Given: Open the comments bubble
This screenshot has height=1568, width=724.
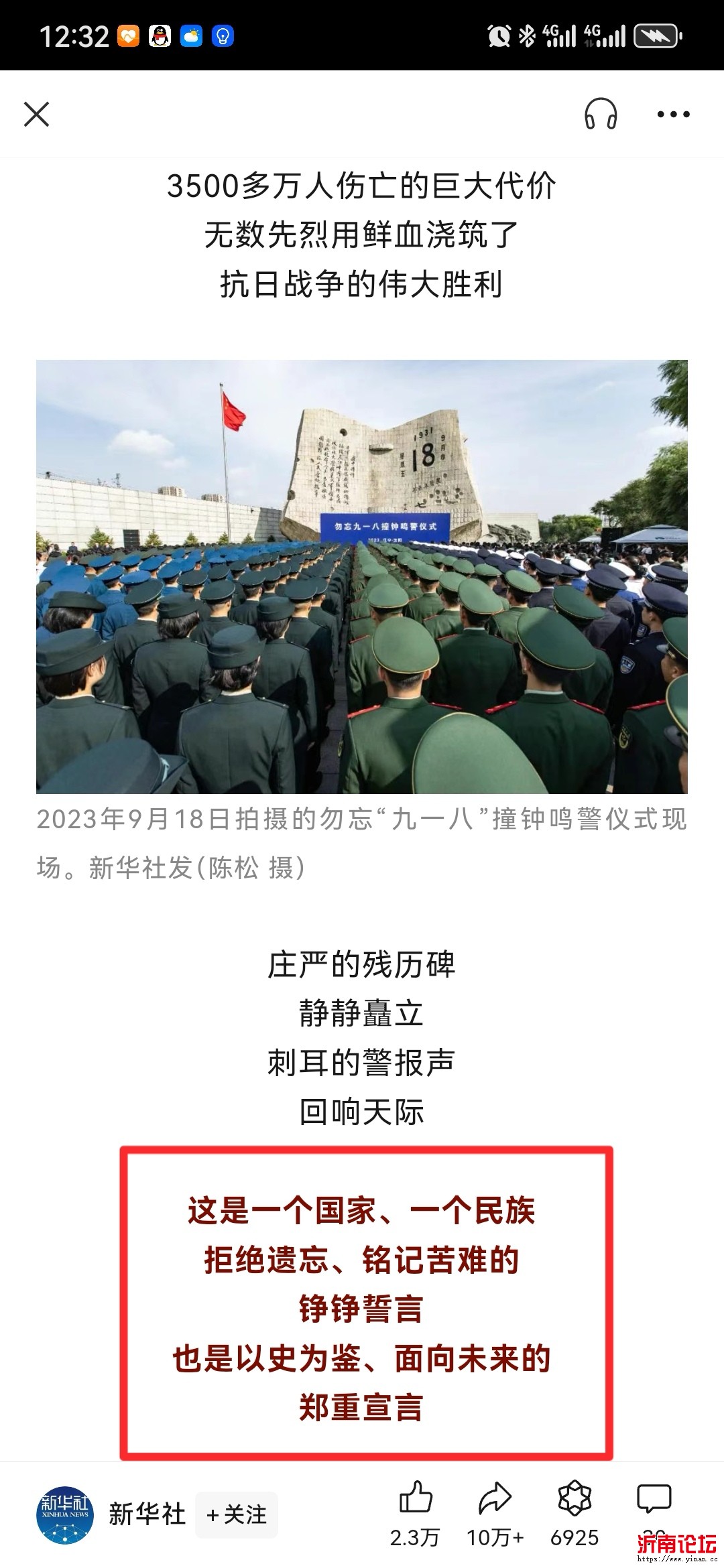Looking at the screenshot, I should 654,1500.
